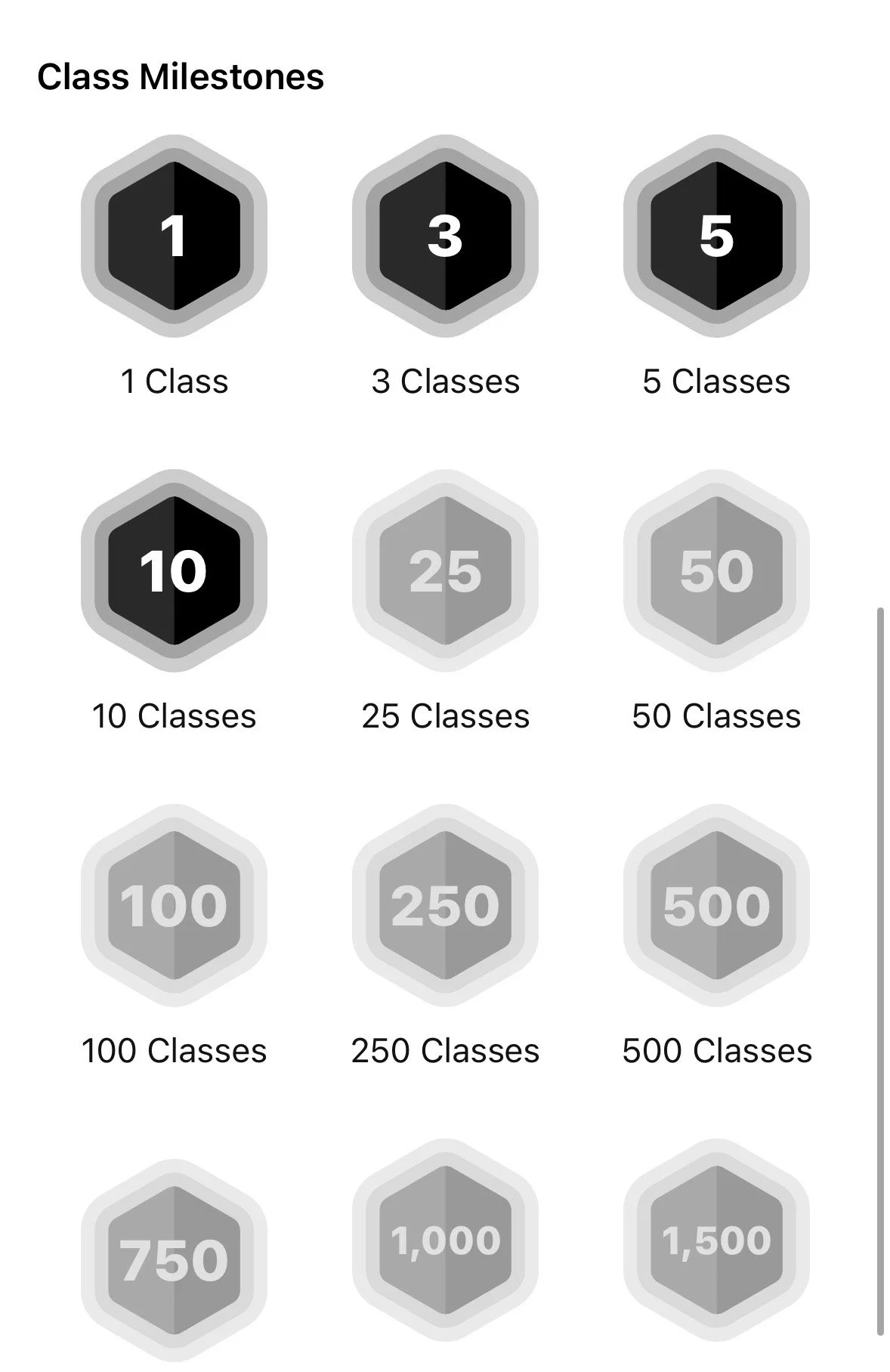Select the locked 25 Classes badge
Image resolution: width=890 pixels, height=1372 pixels.
click(x=445, y=570)
